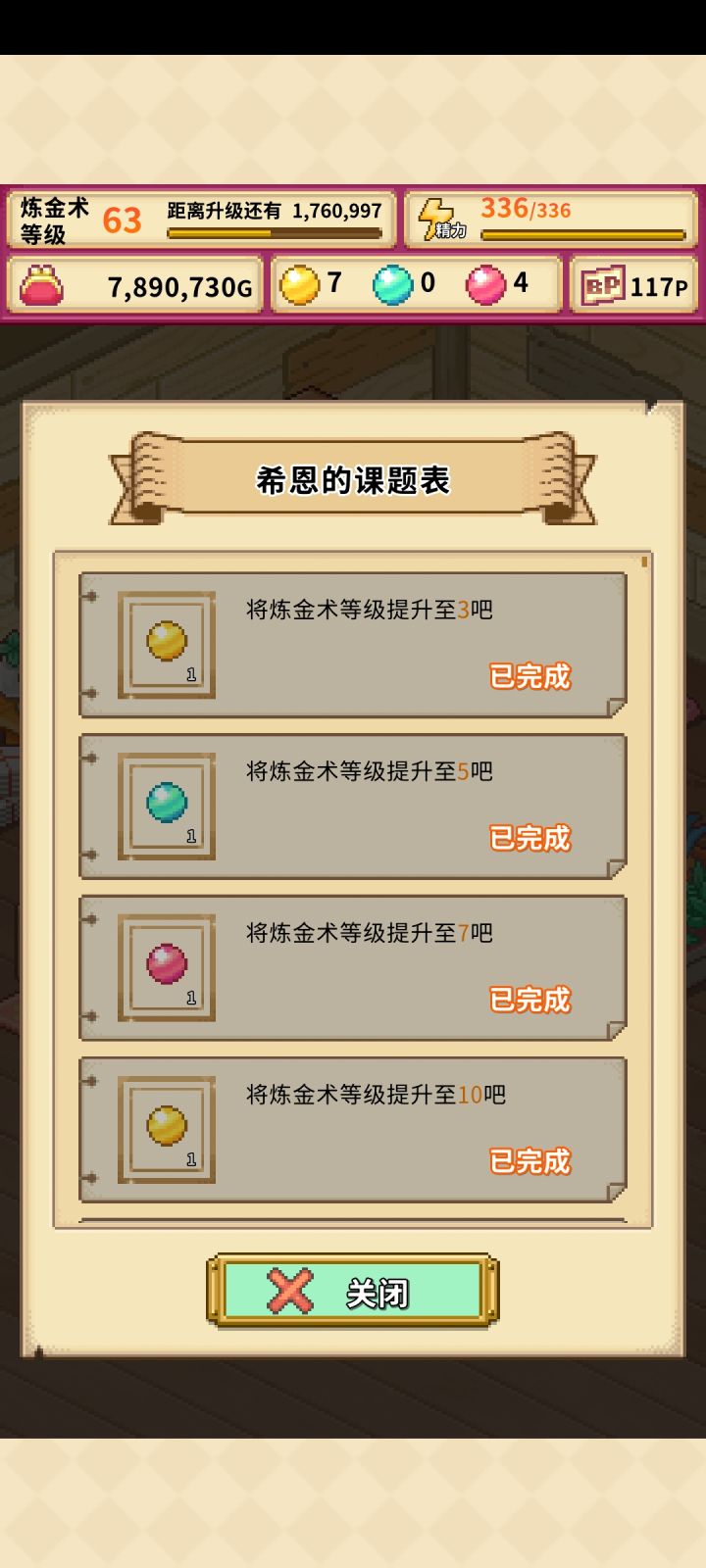Select the yellow orb currency icon
Viewport: 706px width, 1568px height.
click(301, 282)
